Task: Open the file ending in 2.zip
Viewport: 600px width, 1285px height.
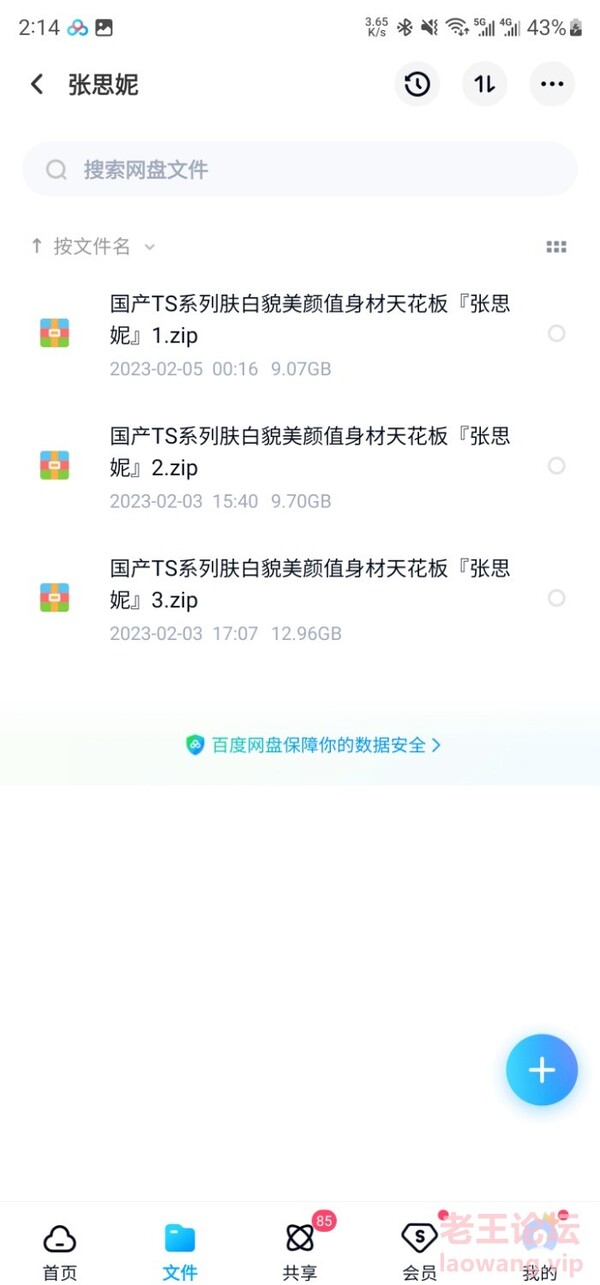Action: tap(300, 466)
